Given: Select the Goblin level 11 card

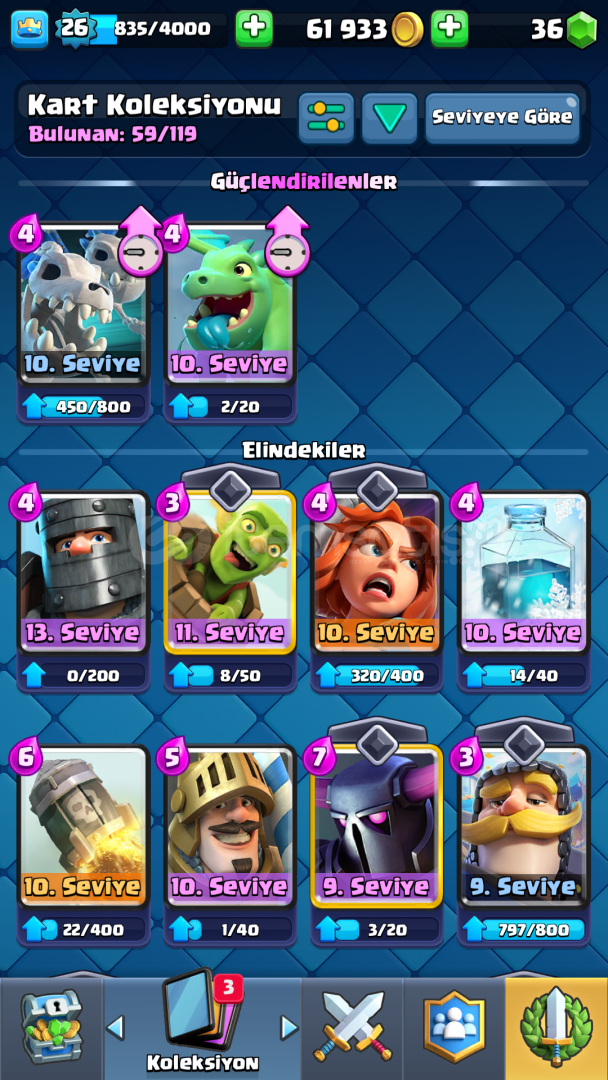Looking at the screenshot, I should click(x=230, y=589).
